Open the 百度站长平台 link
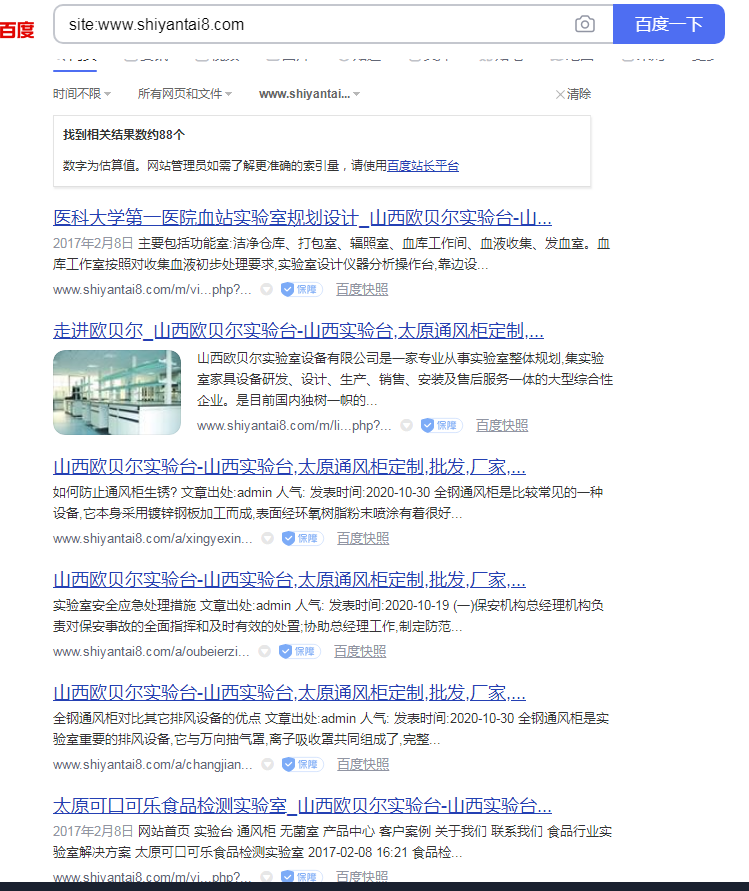The width and height of the screenshot is (749, 891). [x=423, y=166]
